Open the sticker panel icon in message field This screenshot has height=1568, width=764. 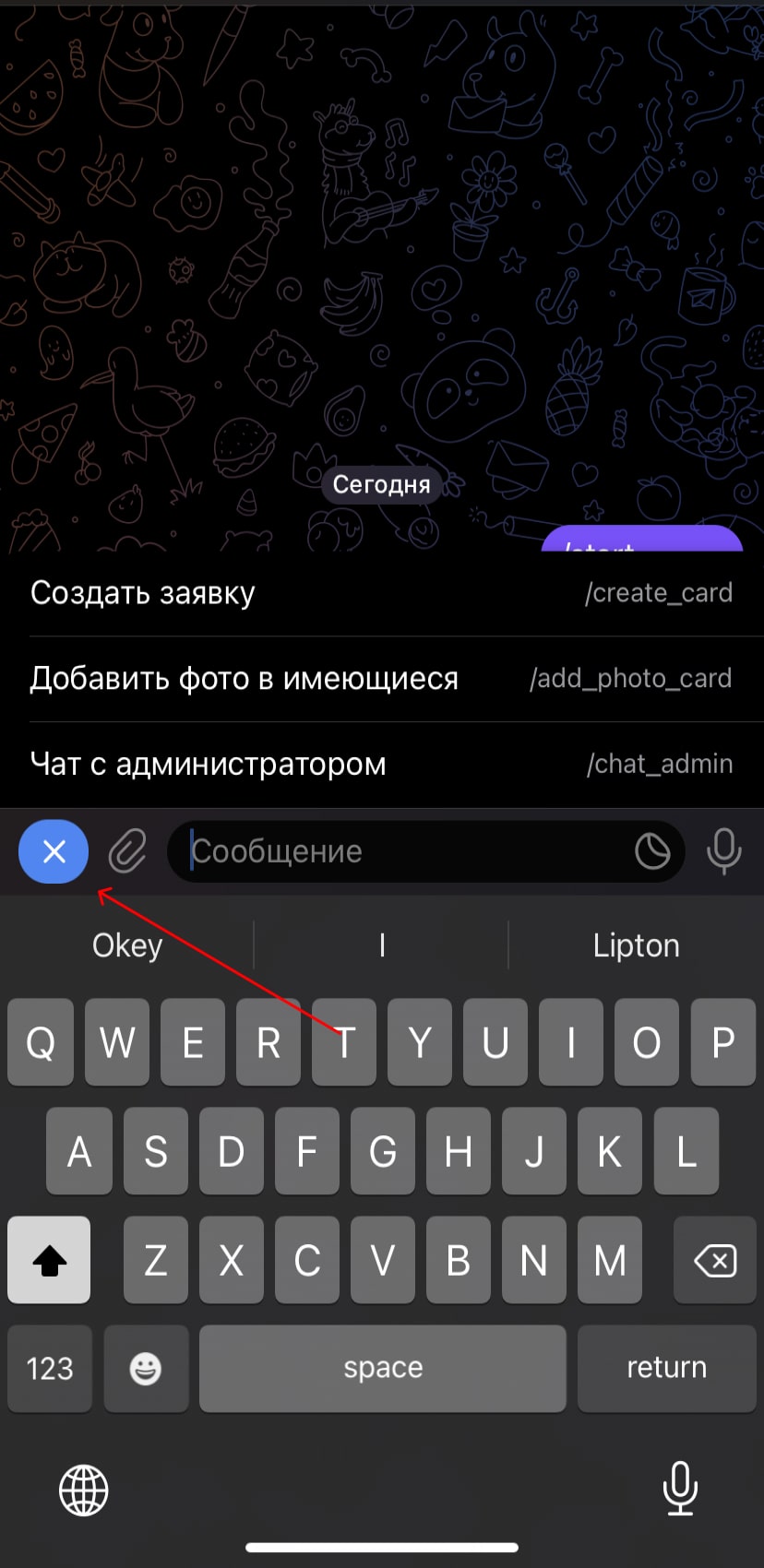pyautogui.click(x=652, y=850)
